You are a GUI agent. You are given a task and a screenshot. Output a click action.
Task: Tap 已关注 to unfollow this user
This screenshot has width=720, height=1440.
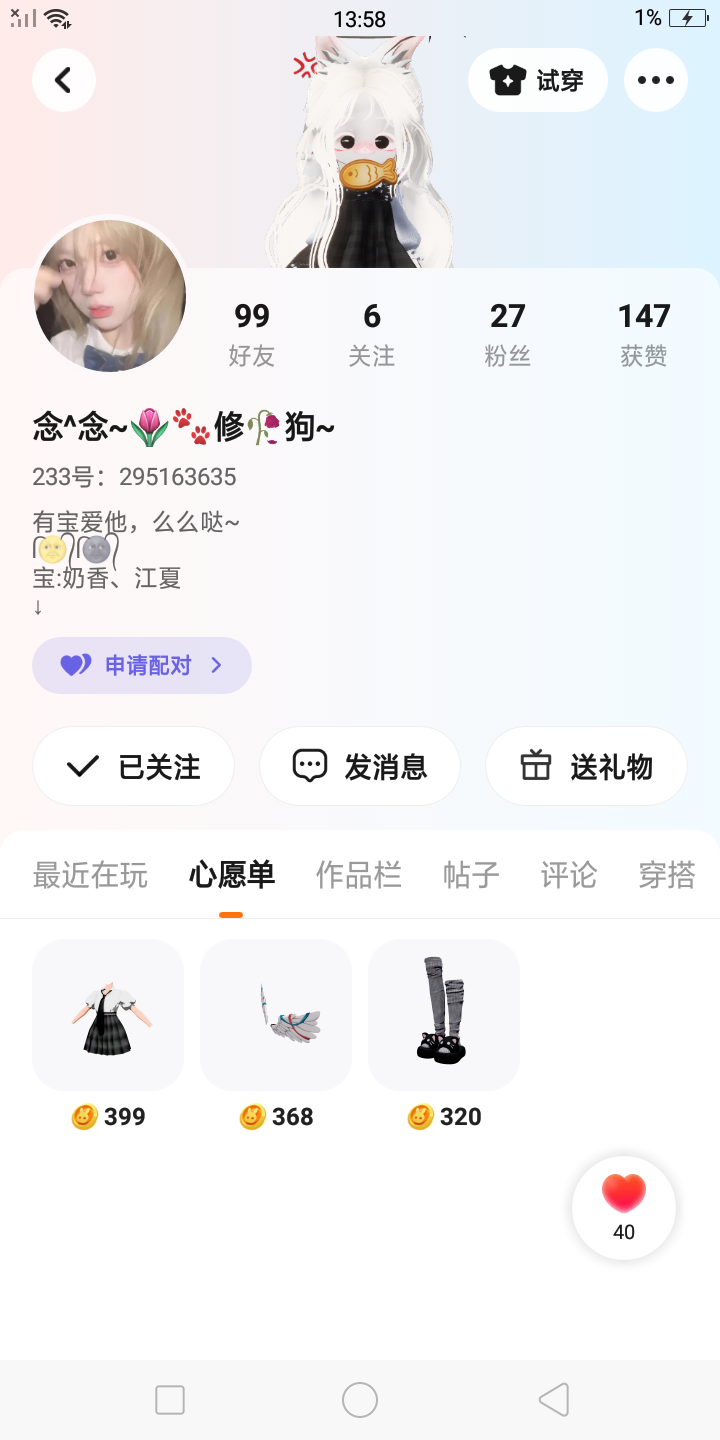[x=133, y=766]
